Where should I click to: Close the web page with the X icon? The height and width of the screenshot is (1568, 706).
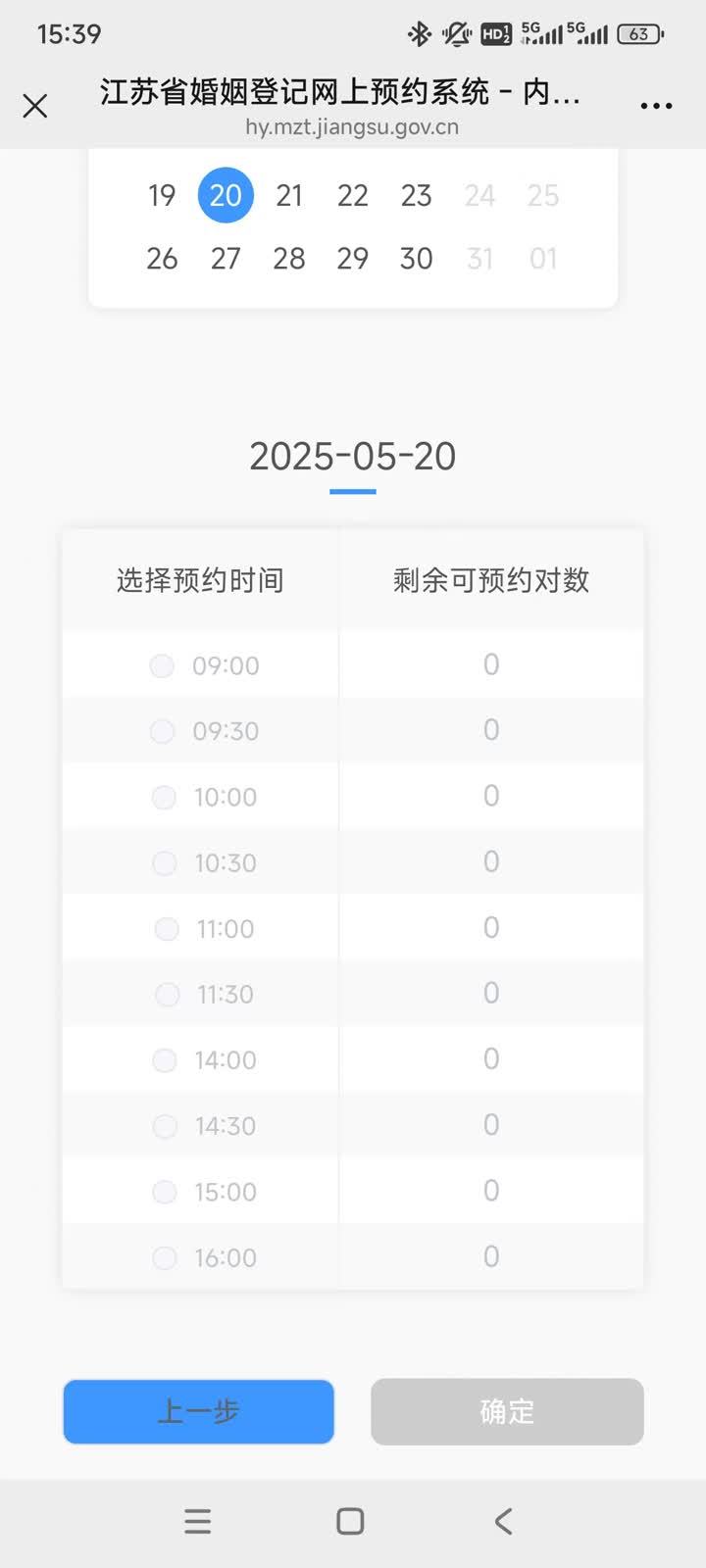[35, 106]
